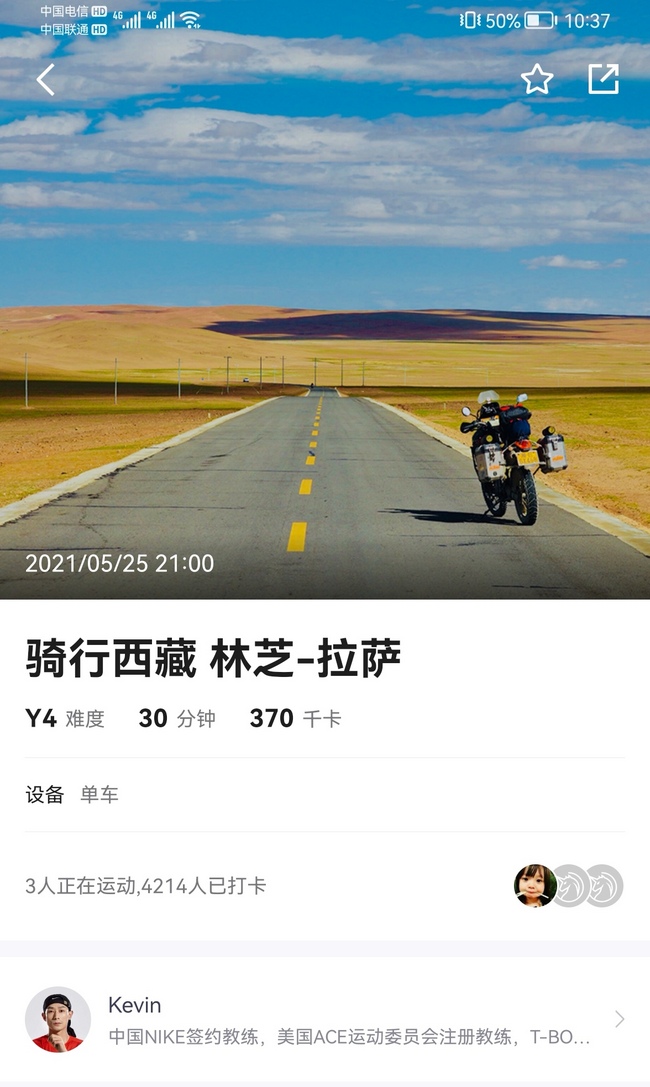View avatars of users who are exercising

(568, 886)
